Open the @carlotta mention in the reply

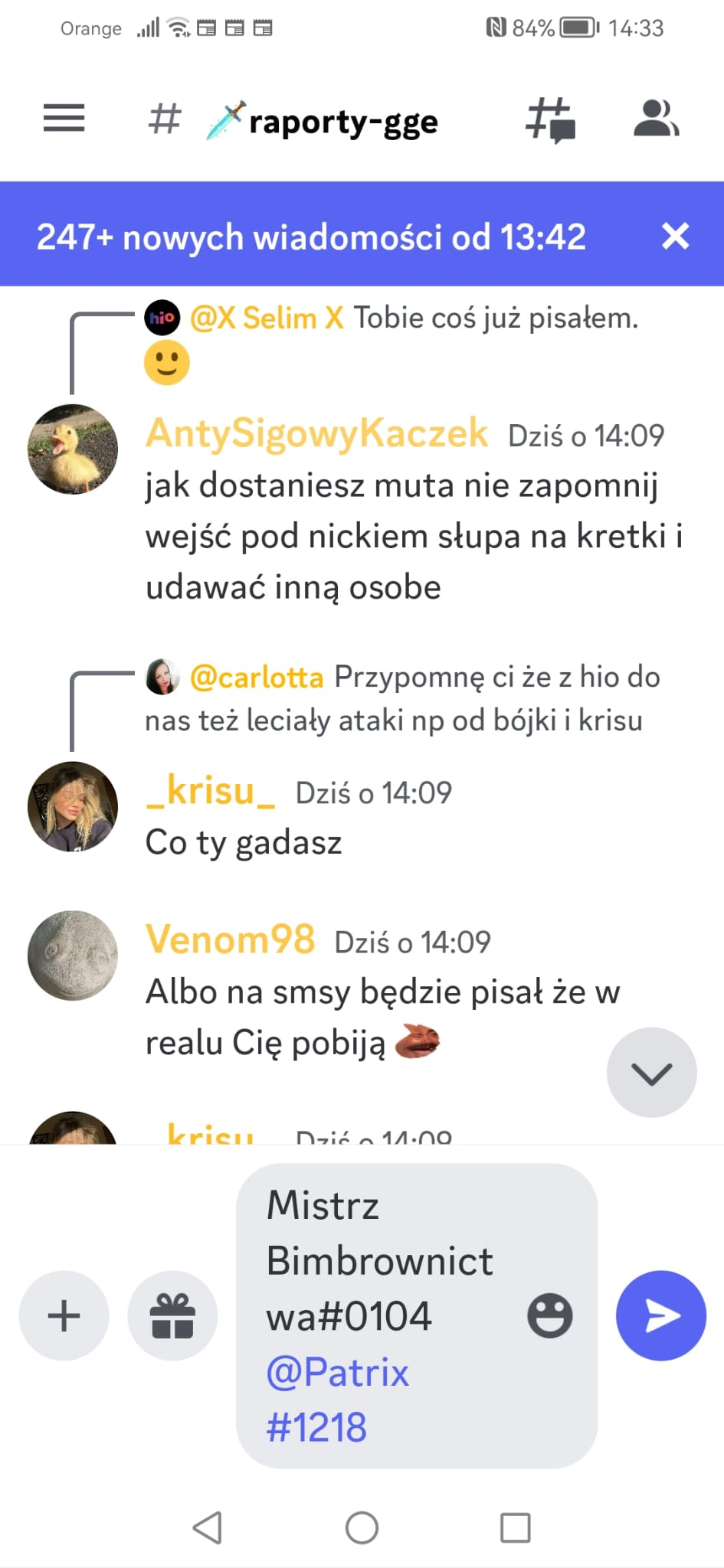(x=256, y=678)
